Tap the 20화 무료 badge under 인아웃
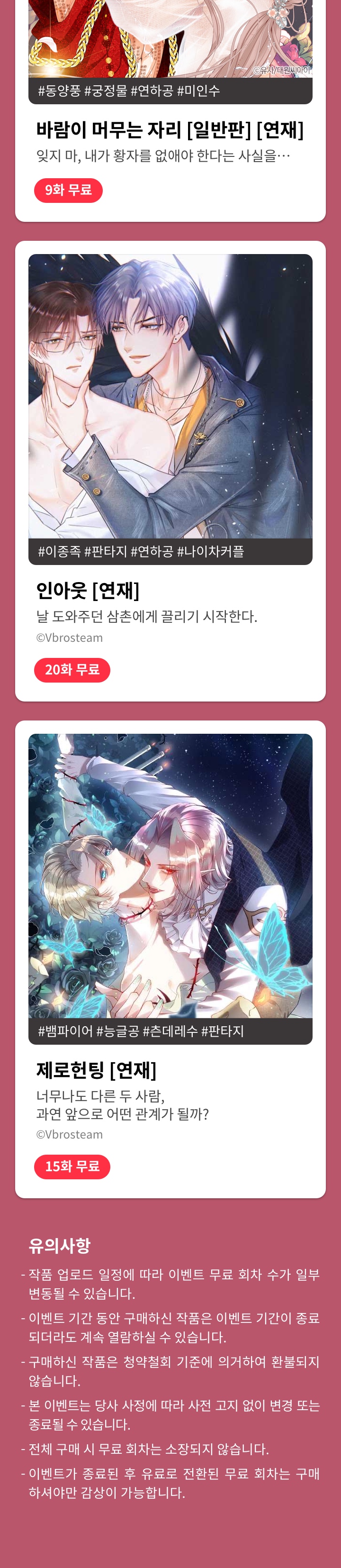This screenshot has width=341, height=1568. [72, 670]
